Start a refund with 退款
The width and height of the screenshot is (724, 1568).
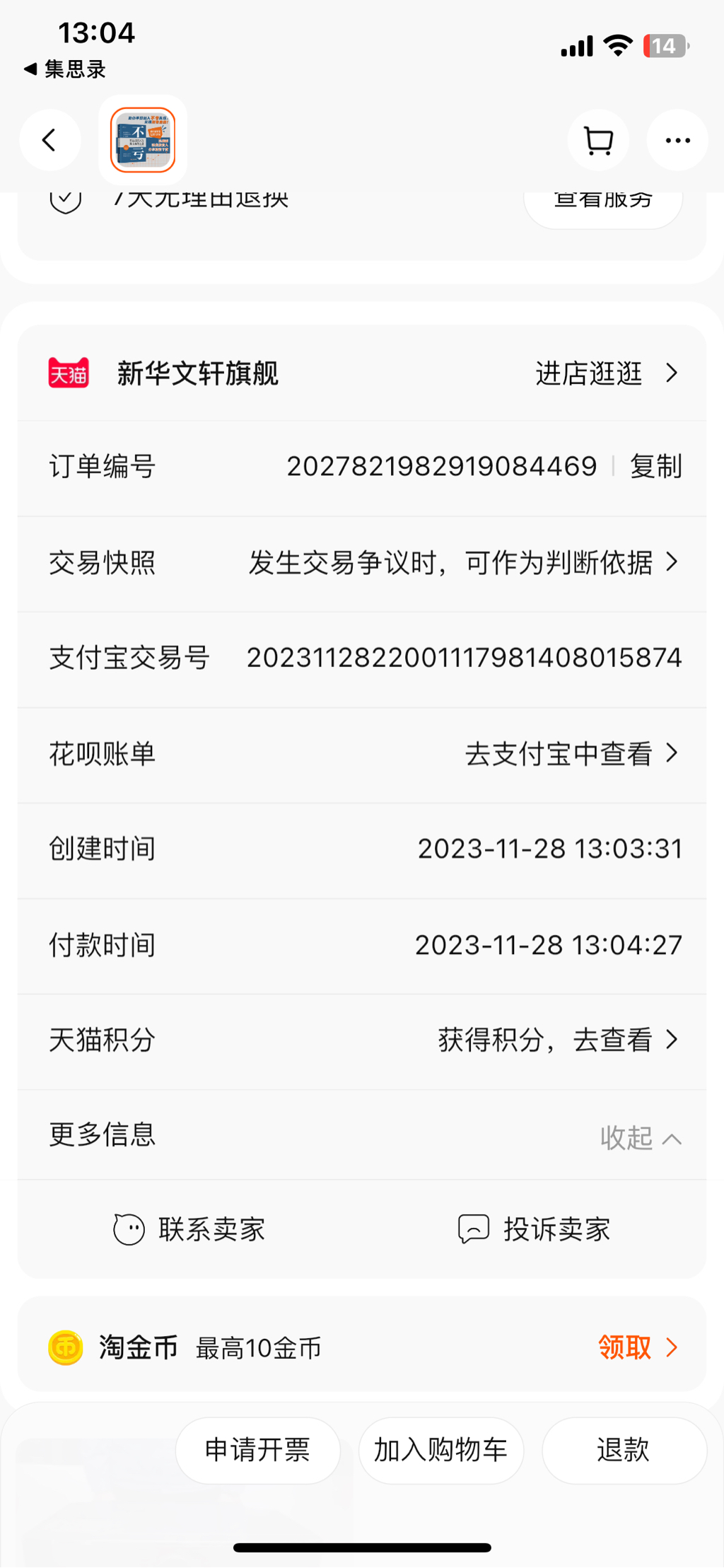[x=624, y=1450]
